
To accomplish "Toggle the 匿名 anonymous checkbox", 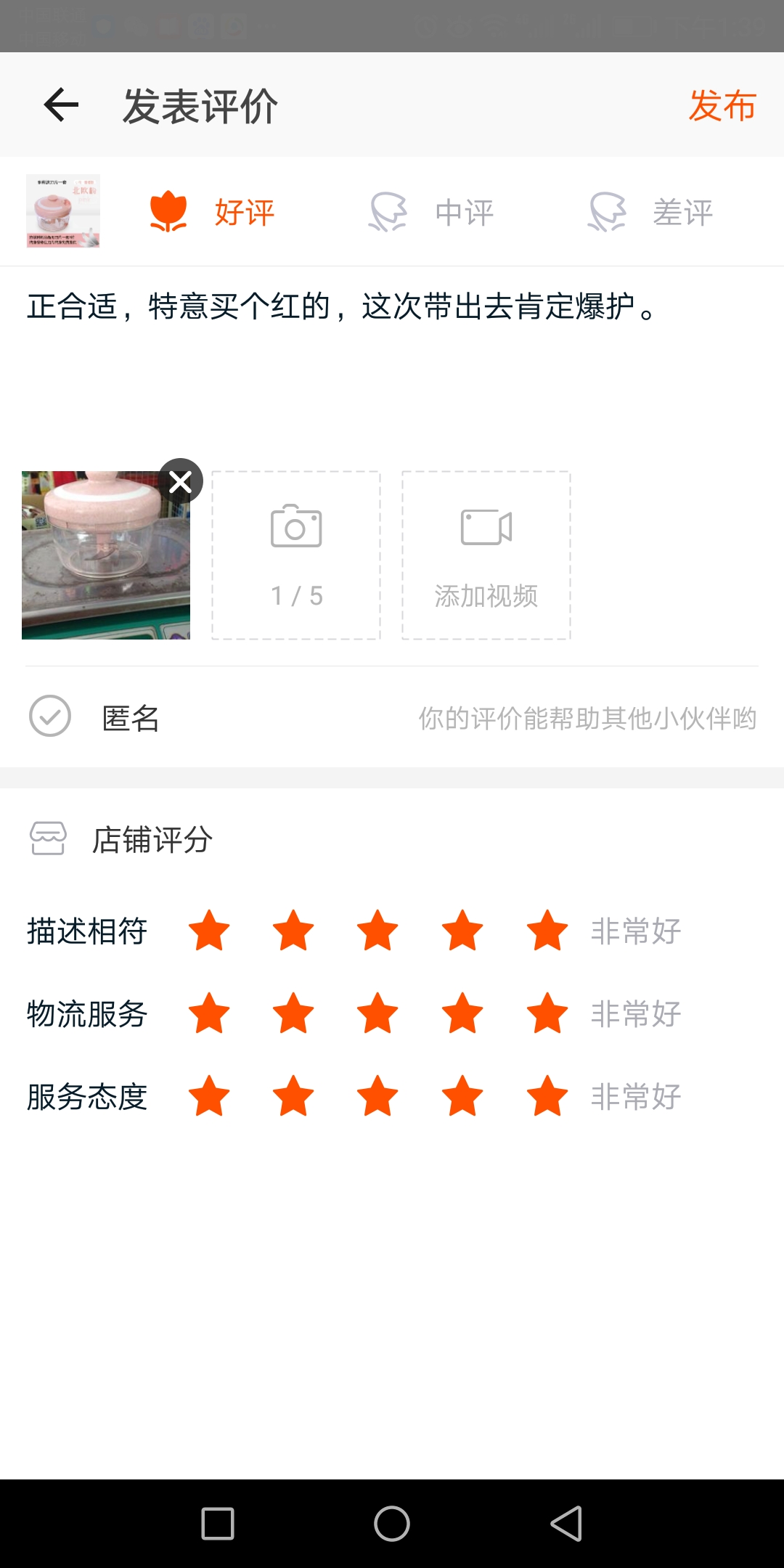I will 50,716.
